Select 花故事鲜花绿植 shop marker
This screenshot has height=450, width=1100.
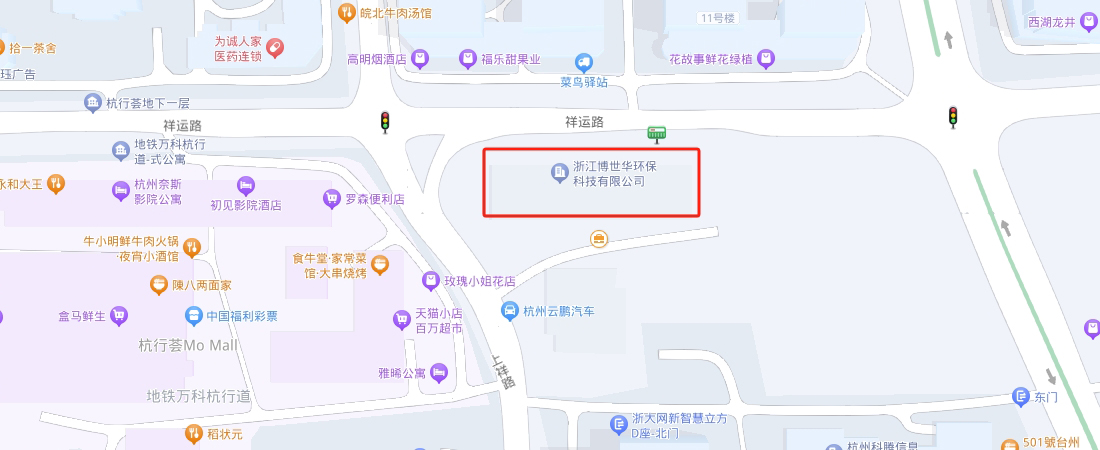point(765,59)
